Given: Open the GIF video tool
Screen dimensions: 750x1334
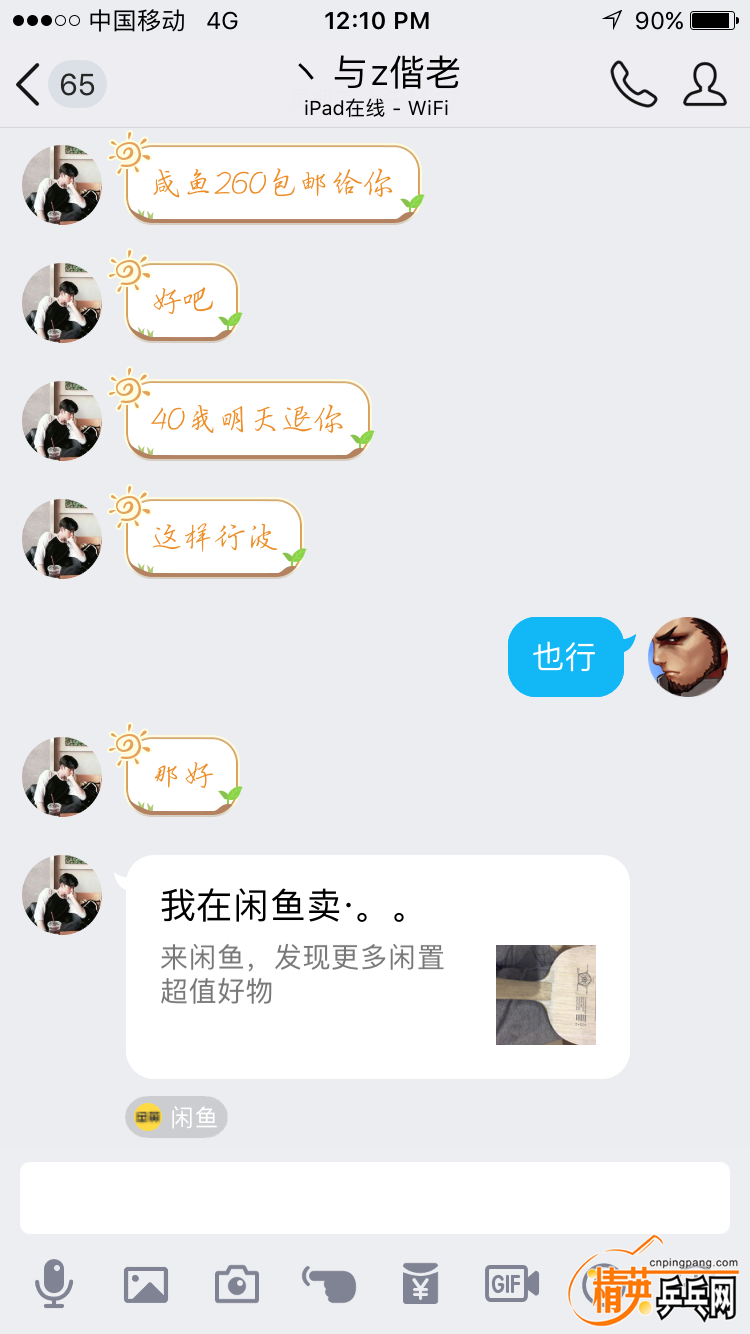Looking at the screenshot, I should [512, 1283].
